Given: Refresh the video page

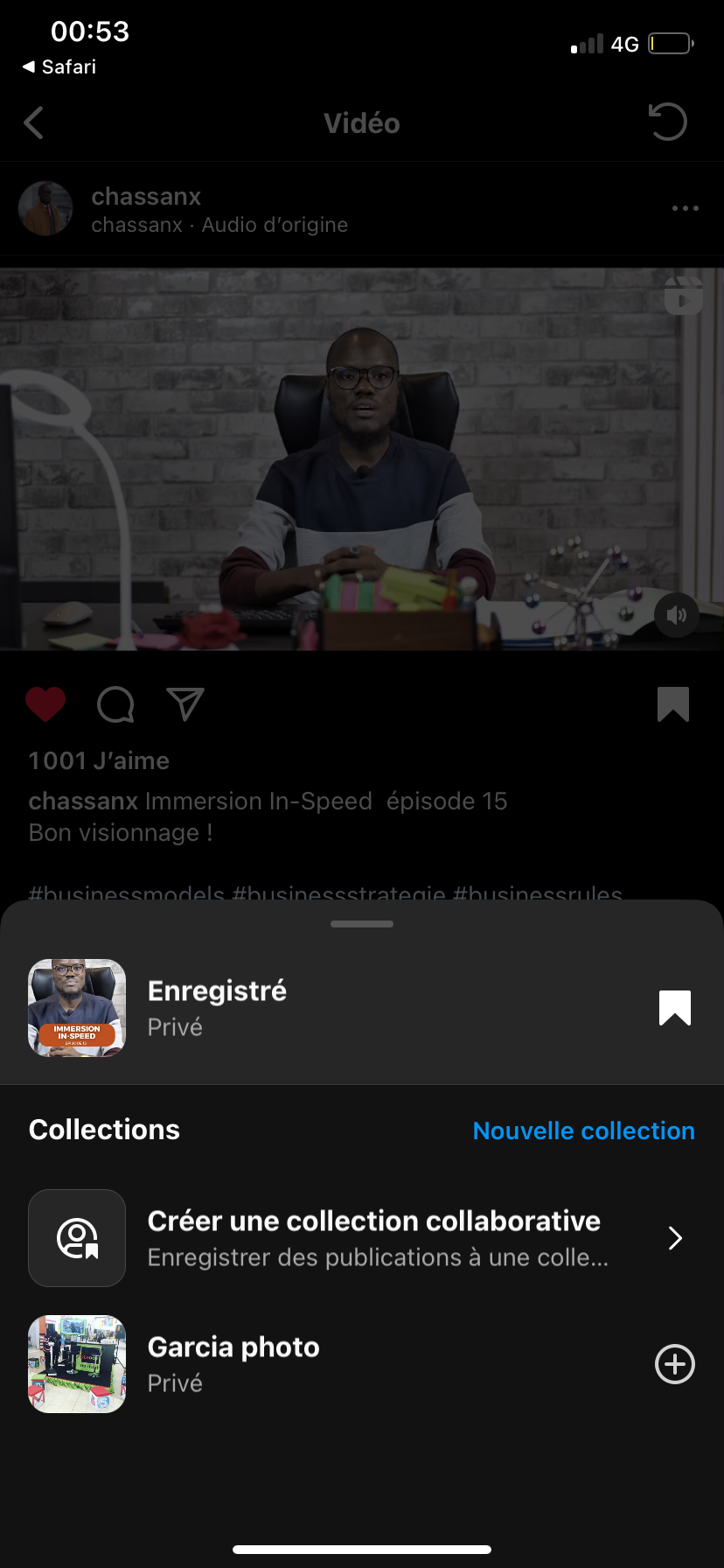Looking at the screenshot, I should point(668,122).
